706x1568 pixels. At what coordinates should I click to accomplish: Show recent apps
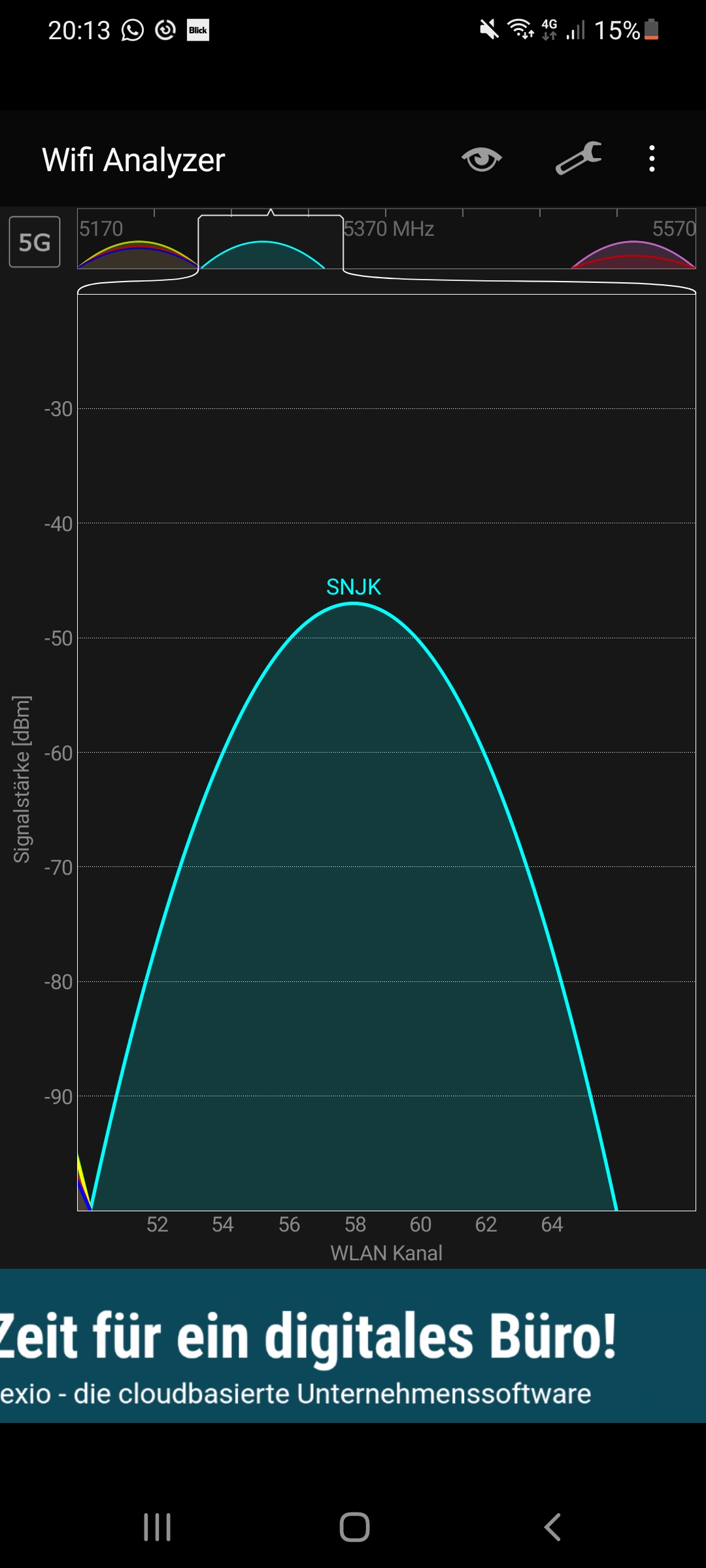click(x=157, y=1527)
